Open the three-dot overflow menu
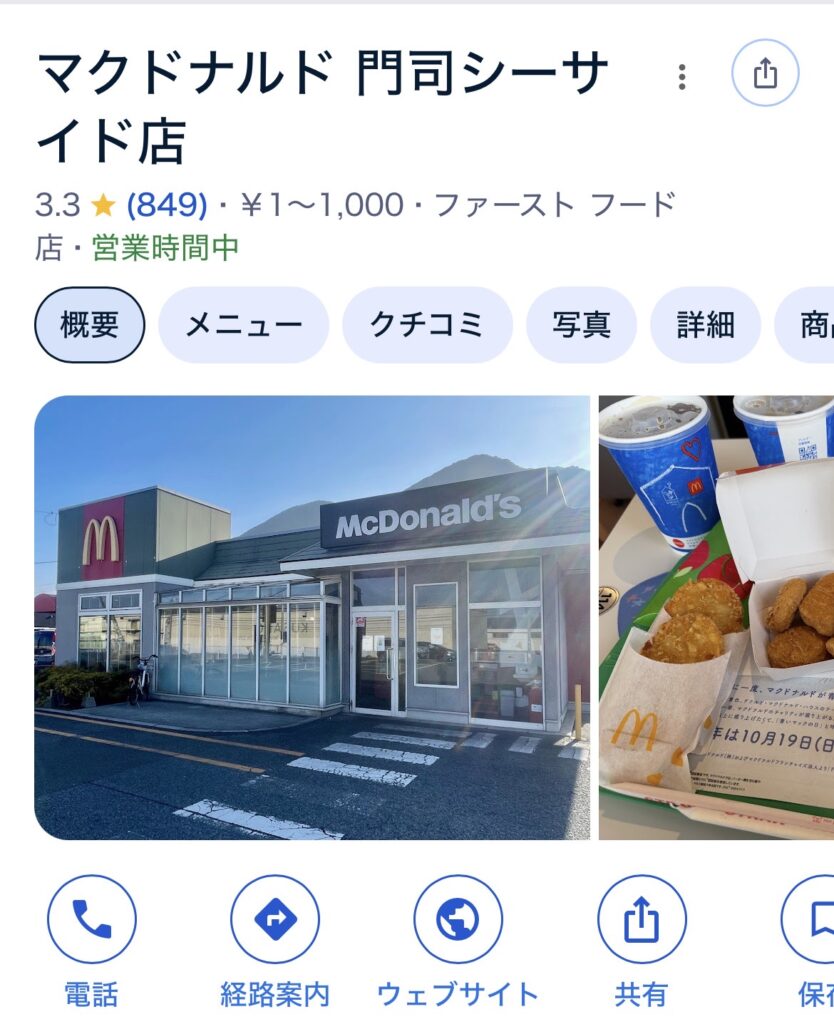Image resolution: width=834 pixels, height=1024 pixels. click(x=682, y=76)
